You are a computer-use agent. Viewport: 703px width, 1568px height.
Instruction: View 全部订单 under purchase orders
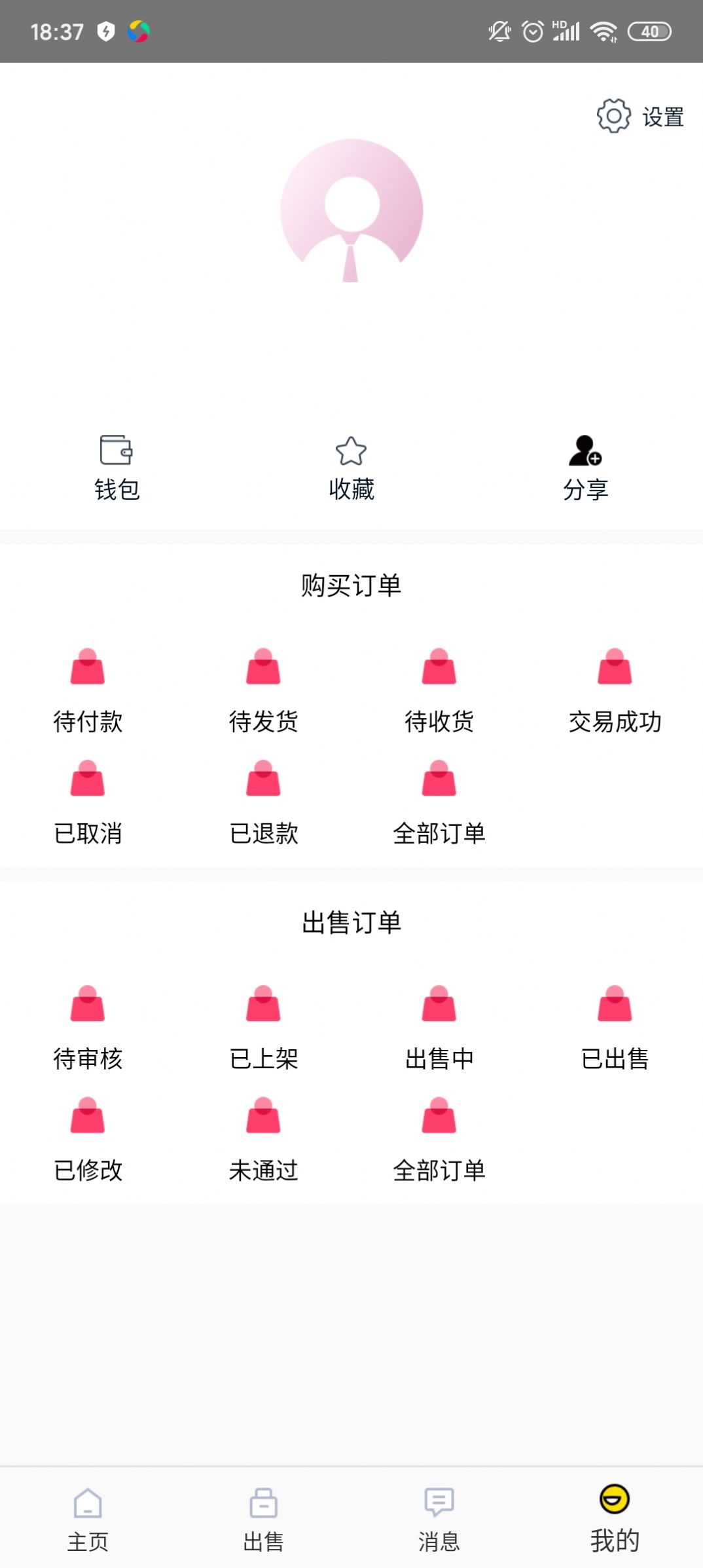tap(439, 799)
